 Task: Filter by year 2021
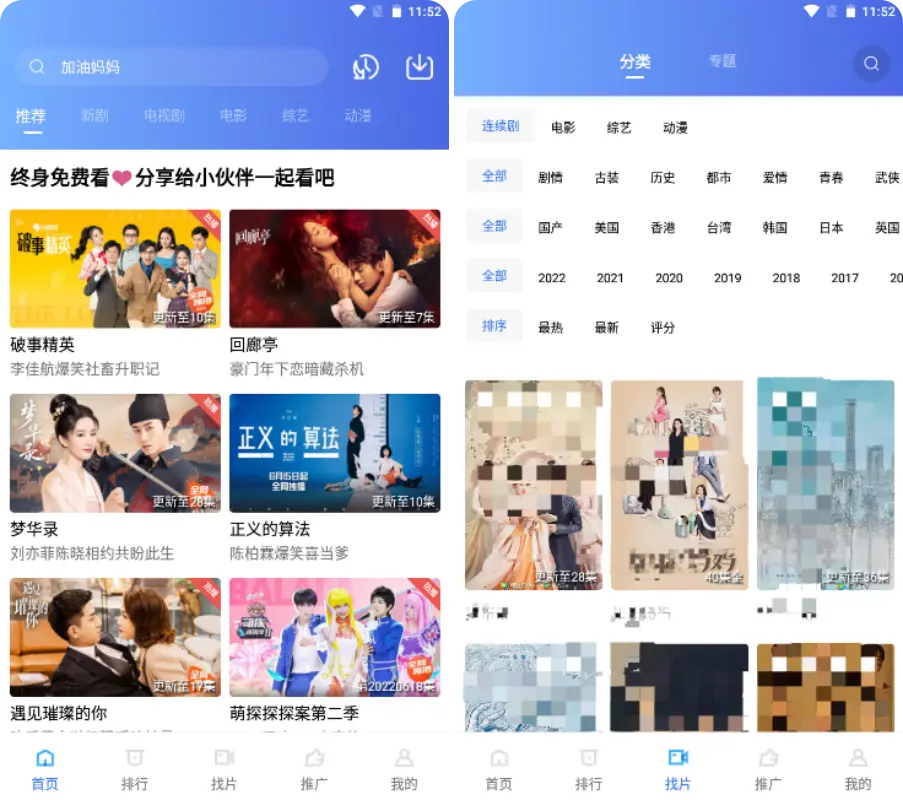point(610,278)
